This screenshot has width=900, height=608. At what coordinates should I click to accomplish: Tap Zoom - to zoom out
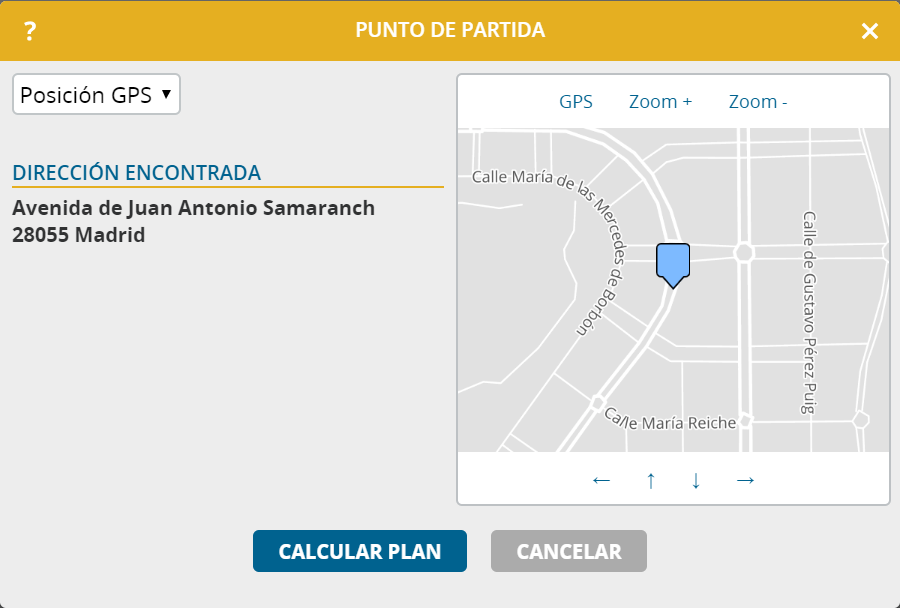(758, 102)
